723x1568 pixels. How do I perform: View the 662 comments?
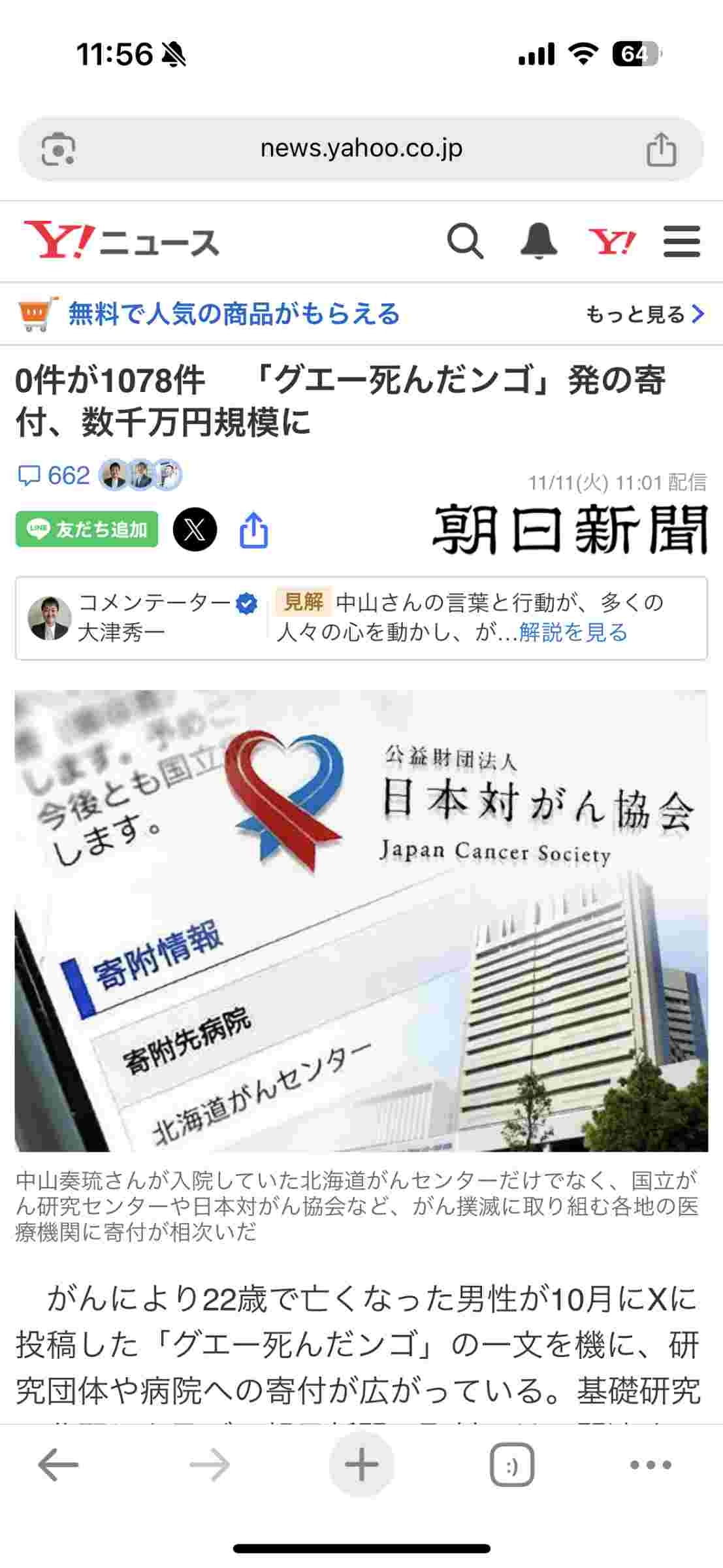54,476
